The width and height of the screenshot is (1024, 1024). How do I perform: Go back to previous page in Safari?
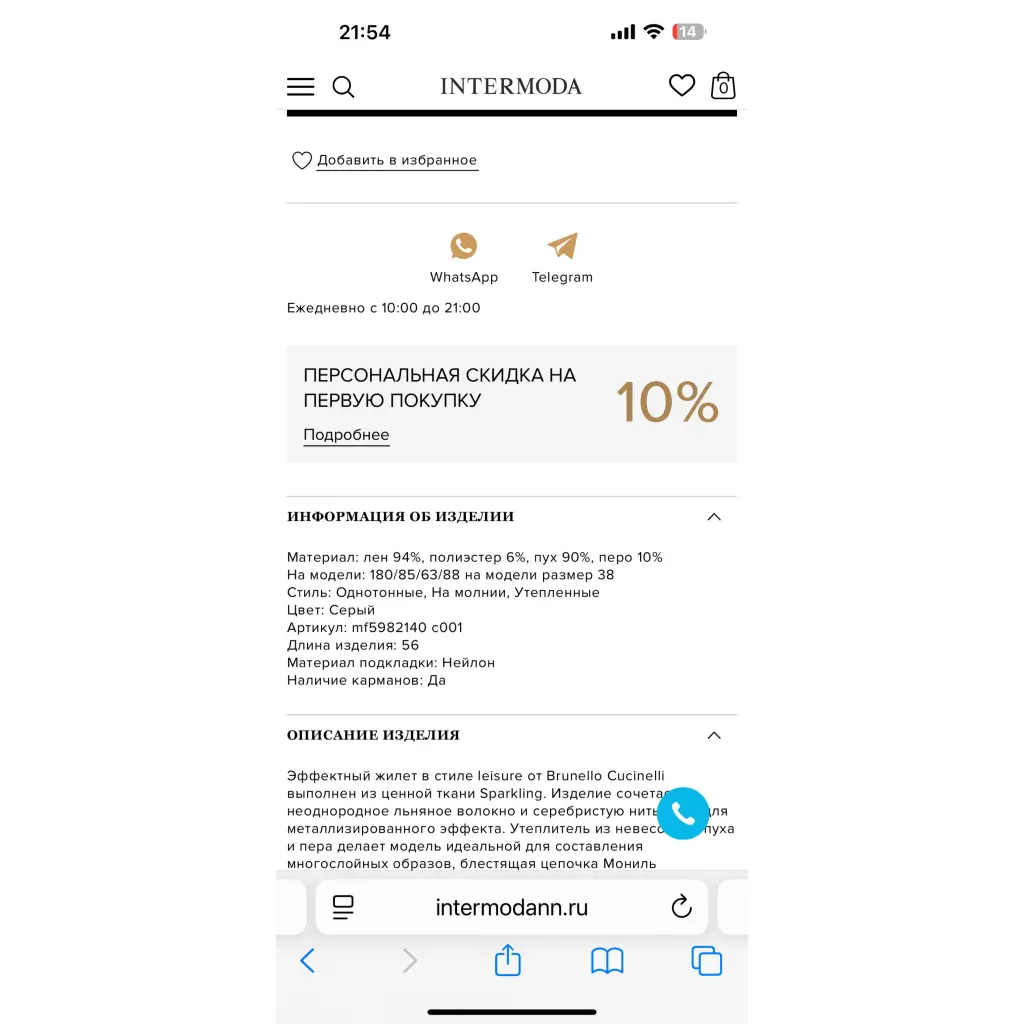tap(307, 961)
